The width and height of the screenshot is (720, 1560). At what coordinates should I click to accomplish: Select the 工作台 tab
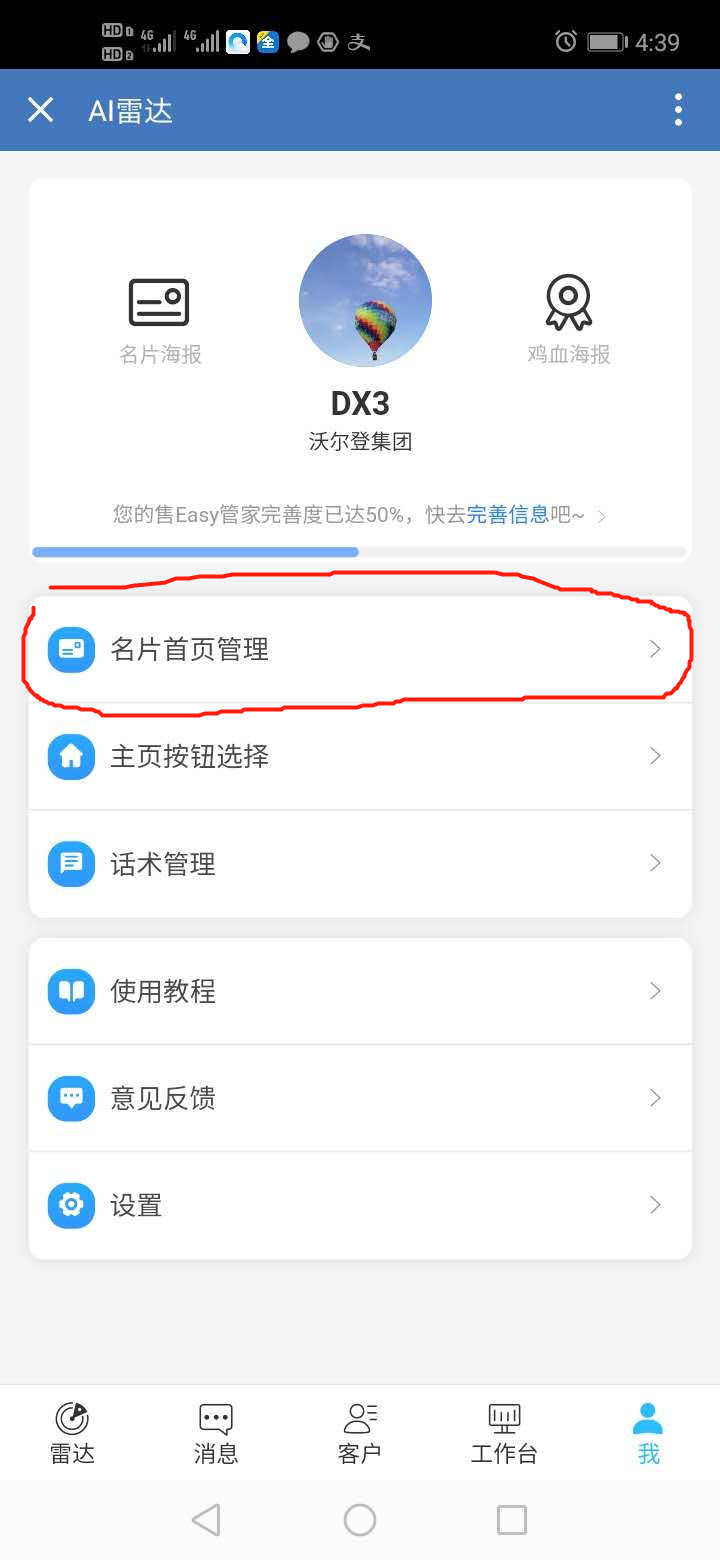[504, 1432]
